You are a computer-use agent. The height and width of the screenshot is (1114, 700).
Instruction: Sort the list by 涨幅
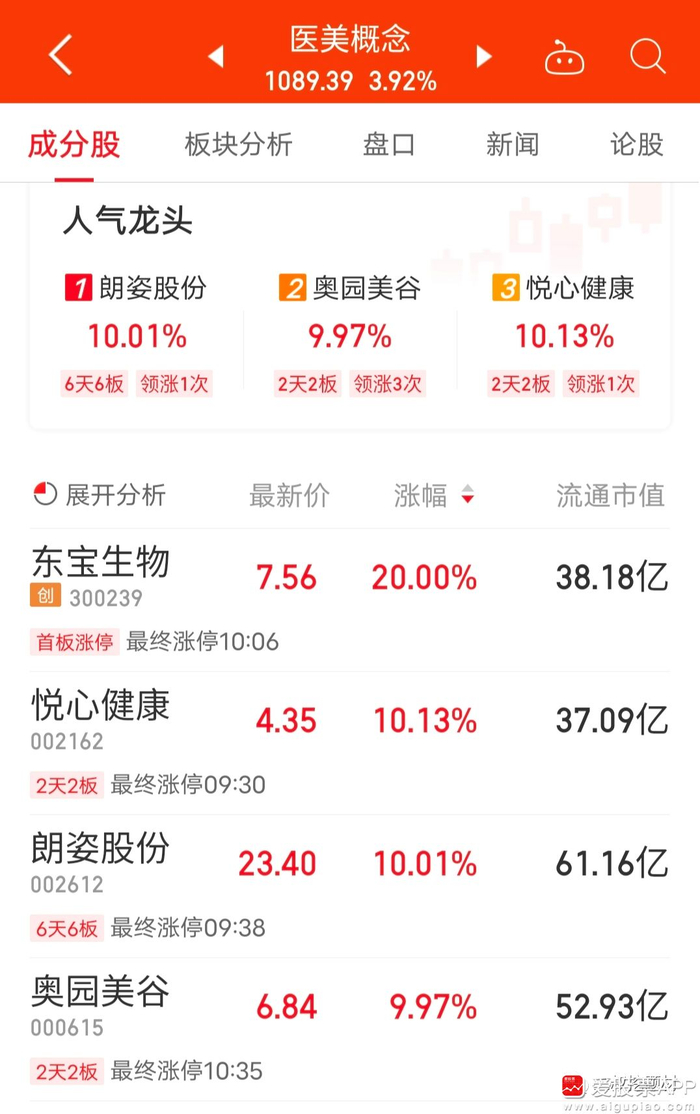click(434, 495)
